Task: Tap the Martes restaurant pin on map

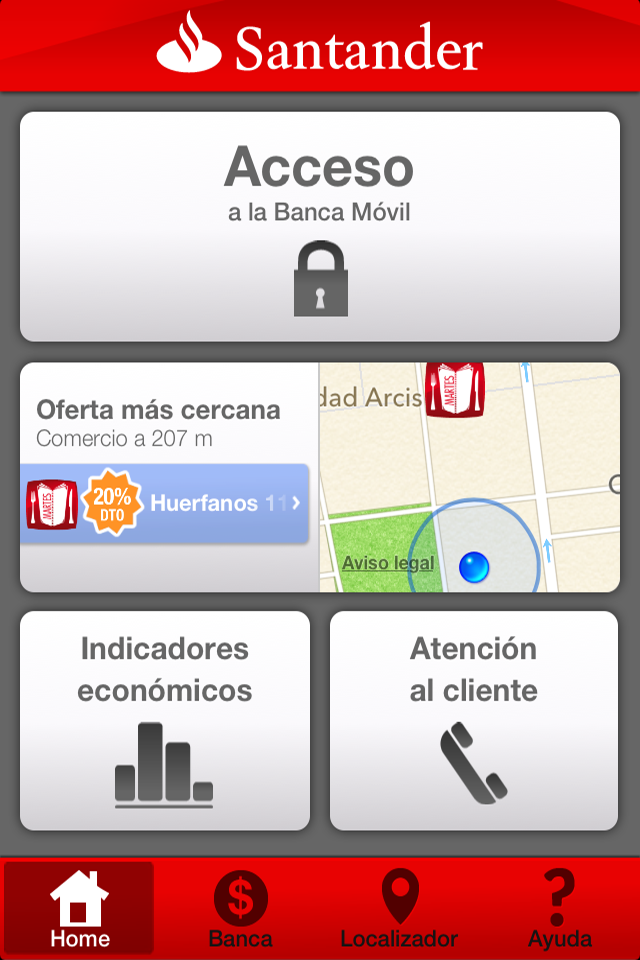Action: click(455, 388)
